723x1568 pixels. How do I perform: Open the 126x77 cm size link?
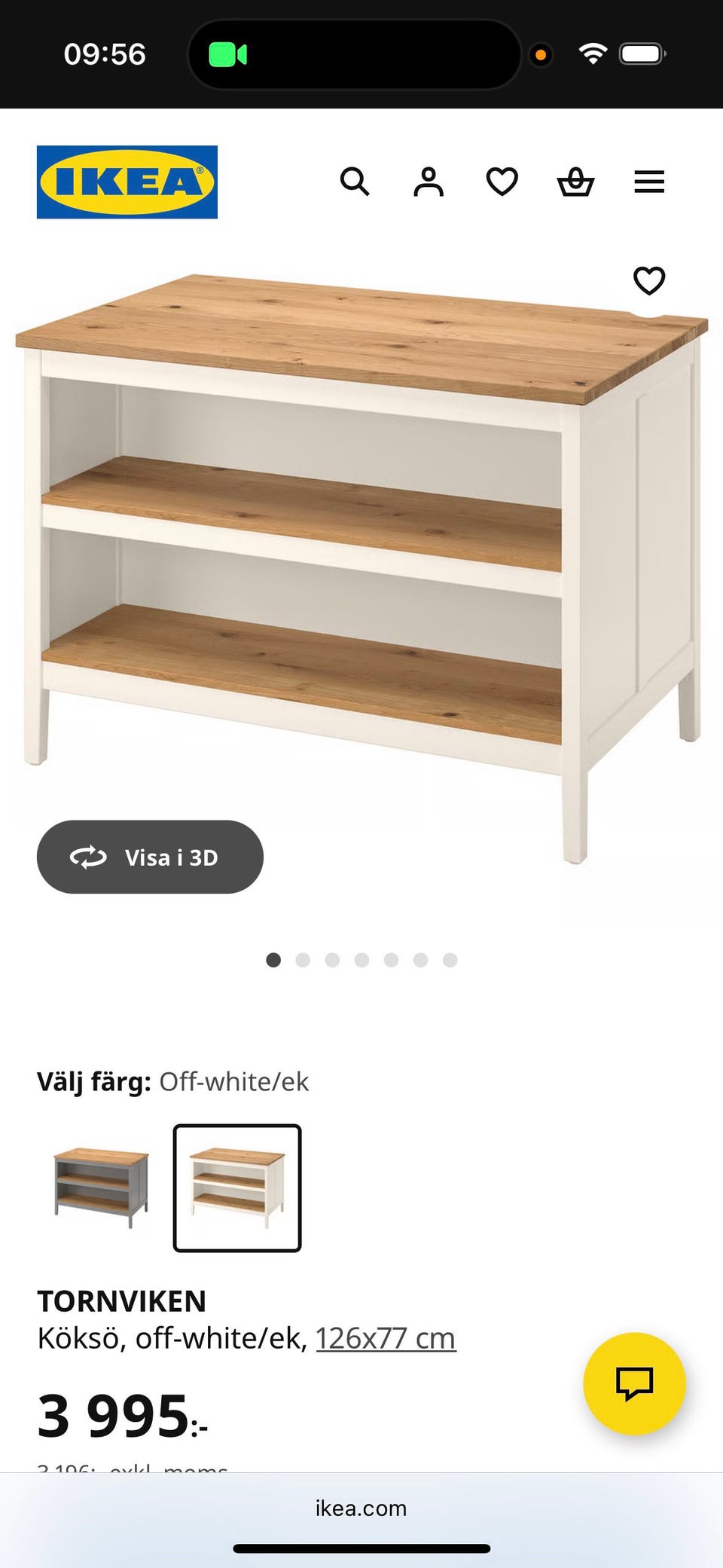386,1337
